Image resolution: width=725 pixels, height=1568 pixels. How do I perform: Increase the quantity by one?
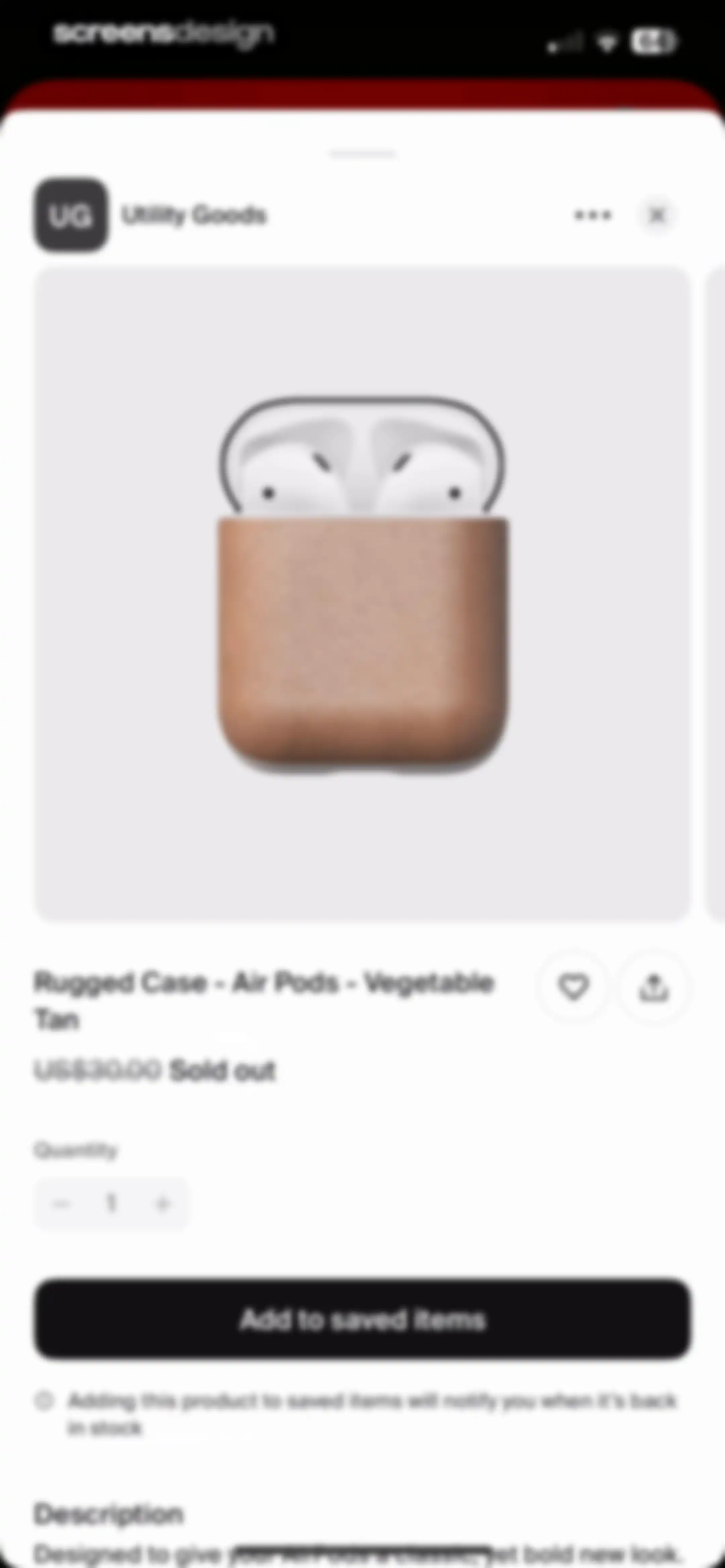point(162,1203)
